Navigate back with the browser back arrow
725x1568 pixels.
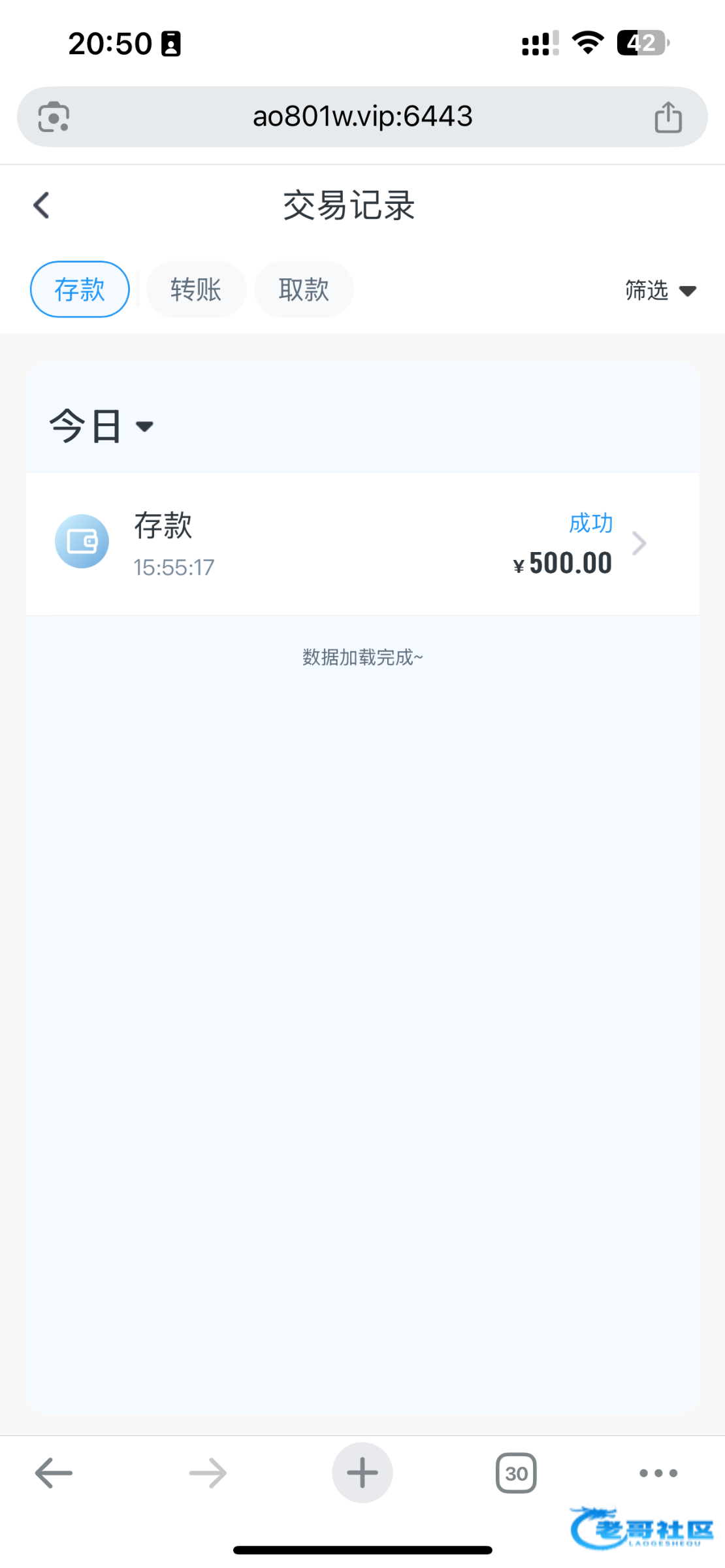coord(54,1473)
